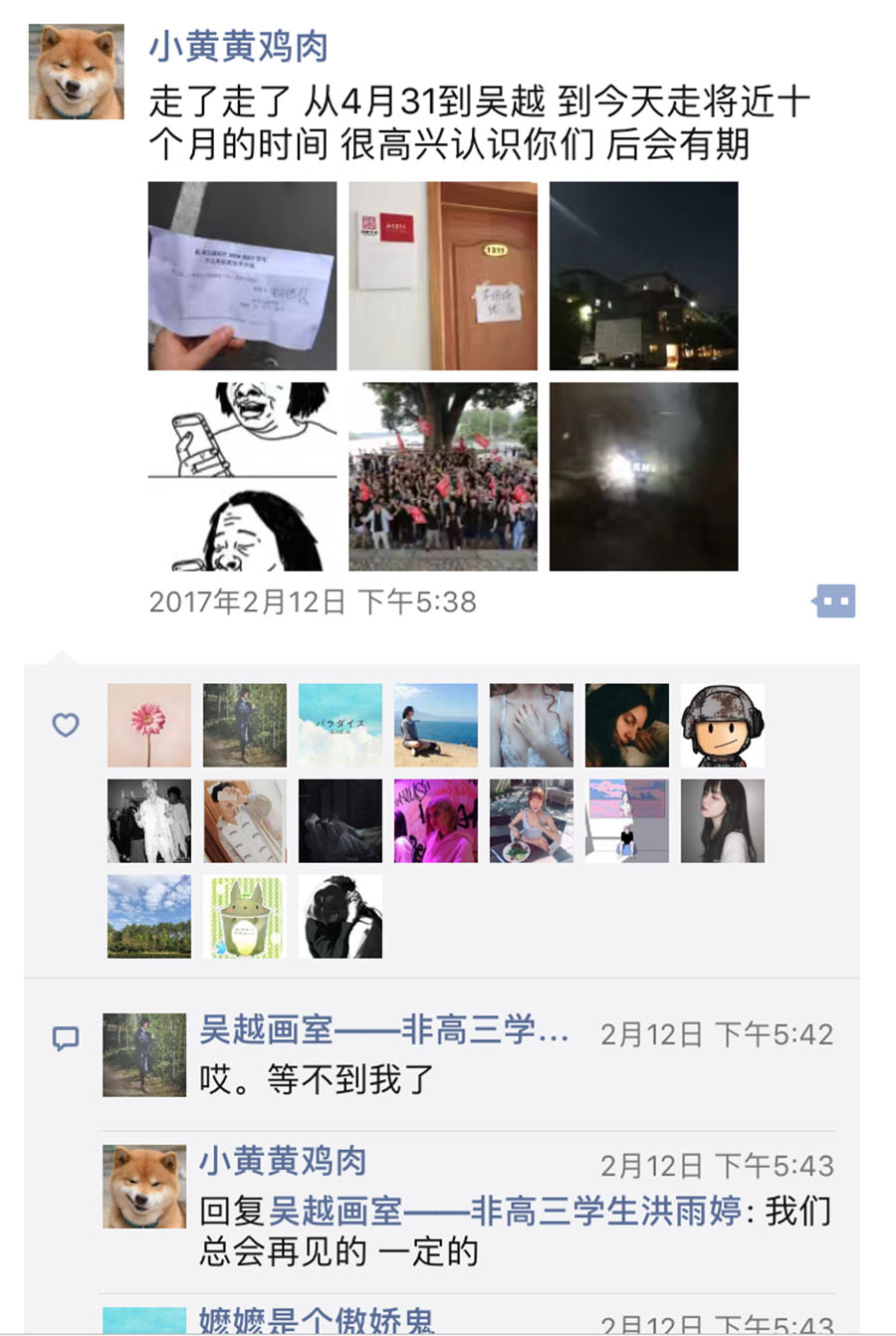Open commenter 吴越画室——非高三学… profile name
This screenshot has height=1336, width=896.
click(x=384, y=1030)
